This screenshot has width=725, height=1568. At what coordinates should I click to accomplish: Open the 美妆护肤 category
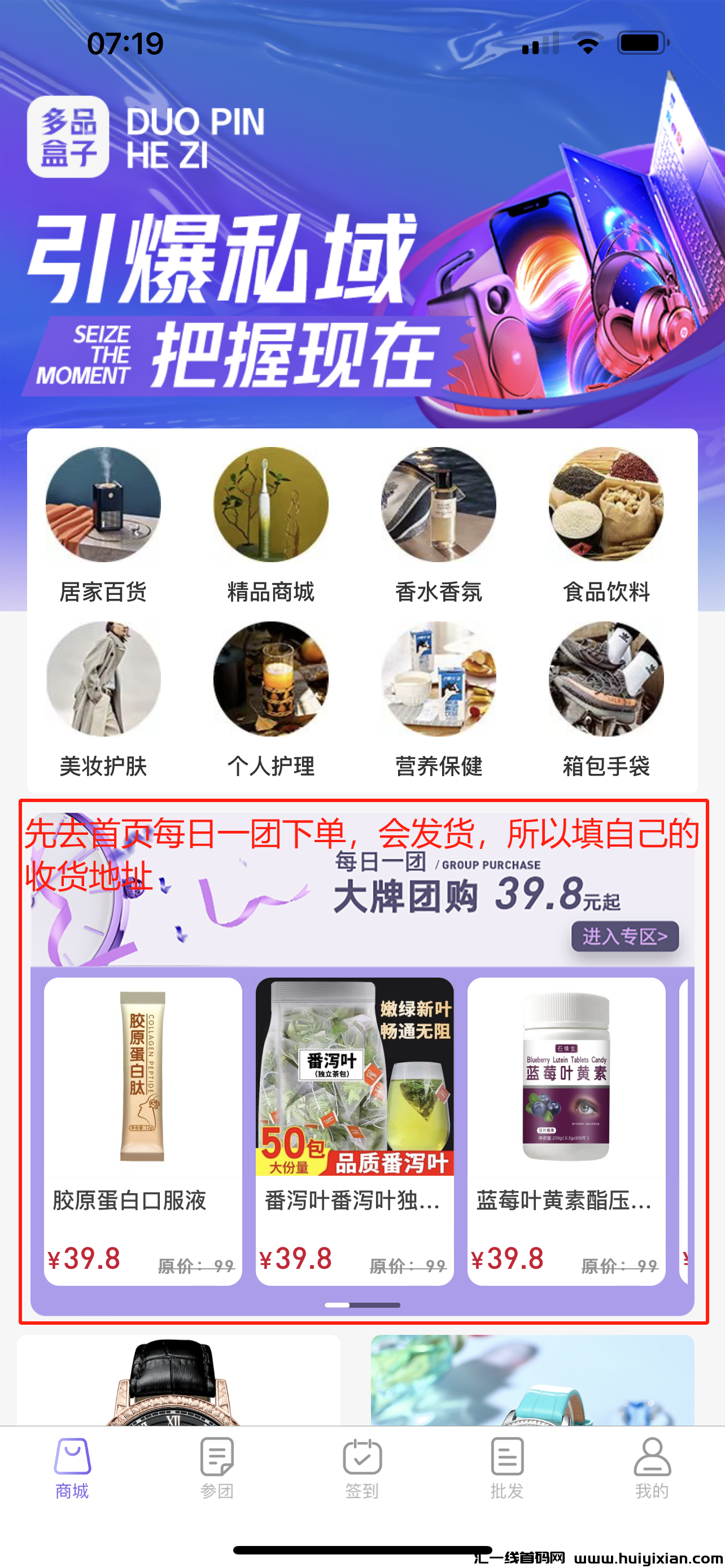[103, 698]
